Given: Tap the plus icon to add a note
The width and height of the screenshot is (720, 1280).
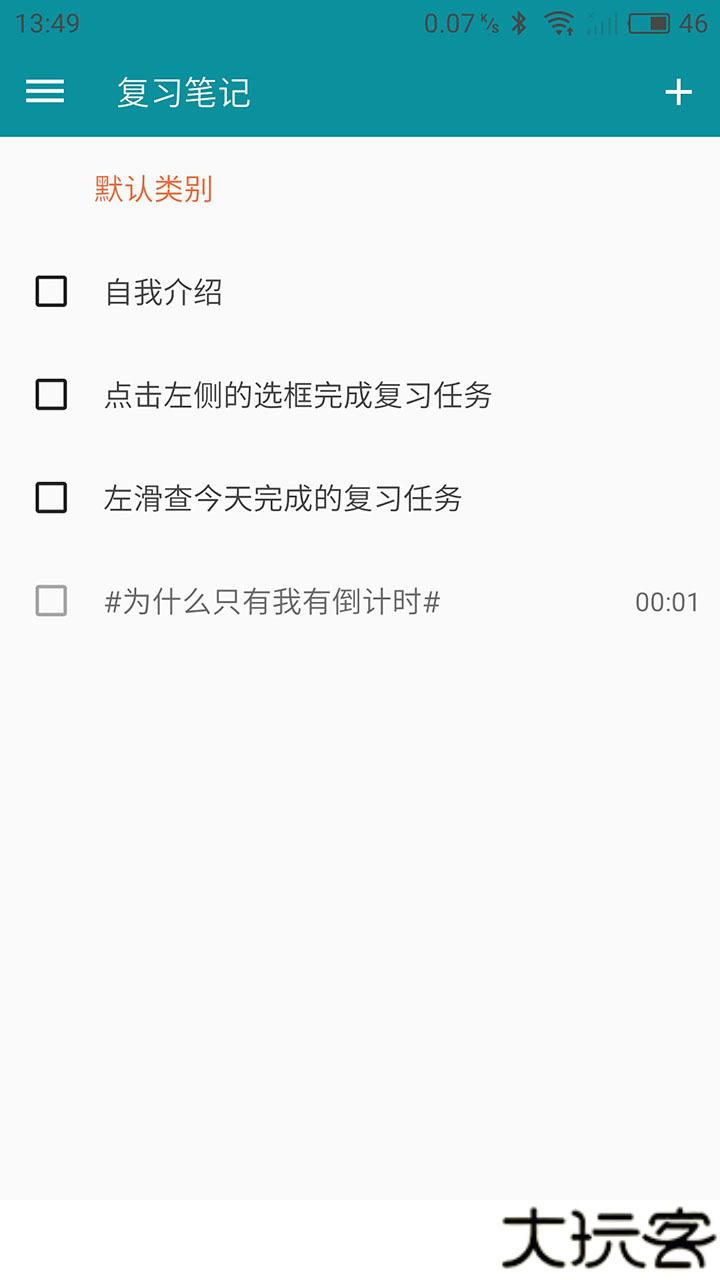Looking at the screenshot, I should click(678, 92).
